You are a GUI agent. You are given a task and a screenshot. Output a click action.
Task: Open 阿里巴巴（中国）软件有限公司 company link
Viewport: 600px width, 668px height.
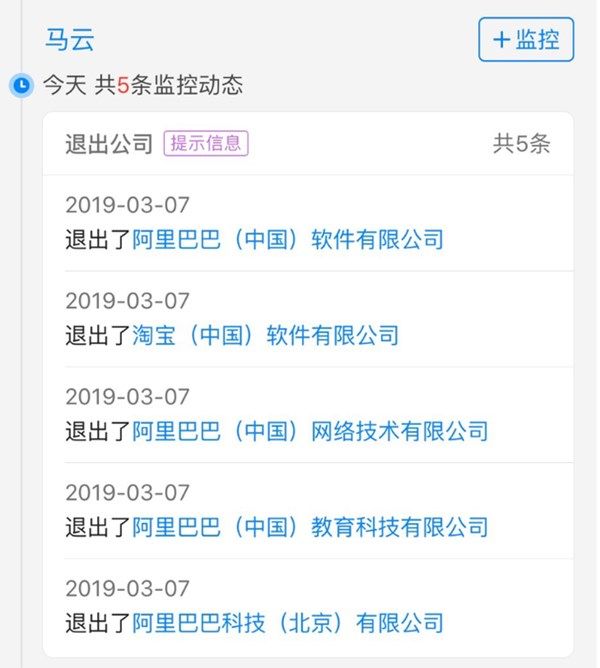[x=287, y=240]
